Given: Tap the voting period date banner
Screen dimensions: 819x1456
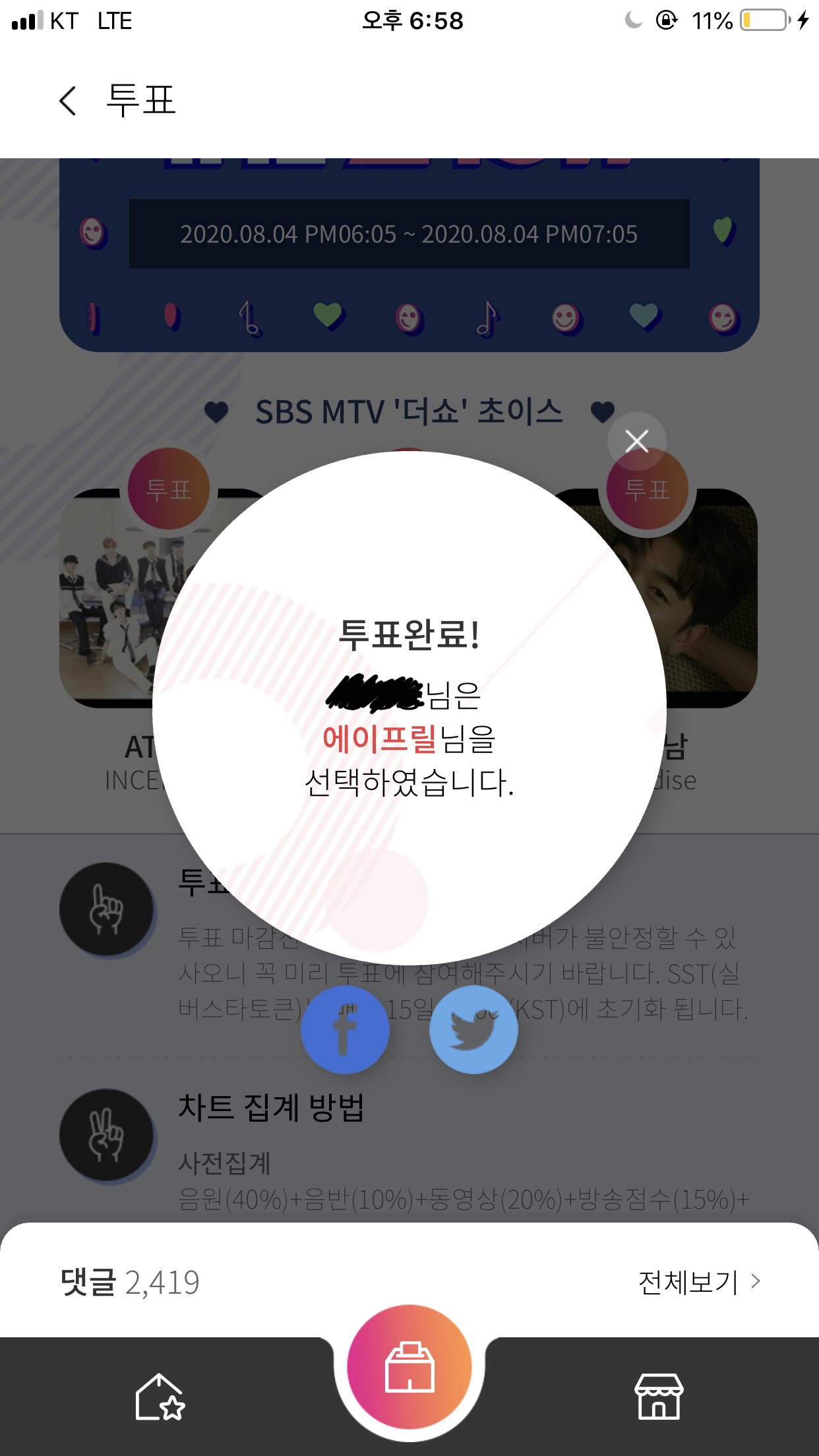Looking at the screenshot, I should [x=409, y=232].
